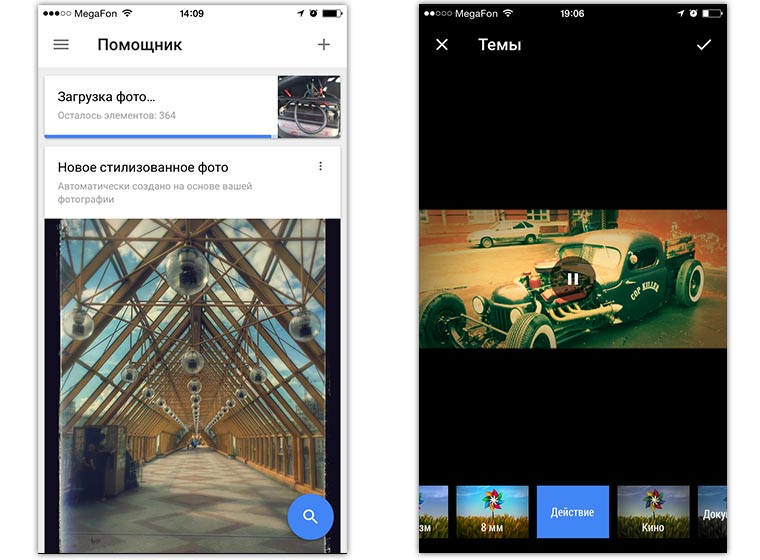Screen dimensions: 760x560
Task: Open the stylized bridge photo
Action: point(190,380)
